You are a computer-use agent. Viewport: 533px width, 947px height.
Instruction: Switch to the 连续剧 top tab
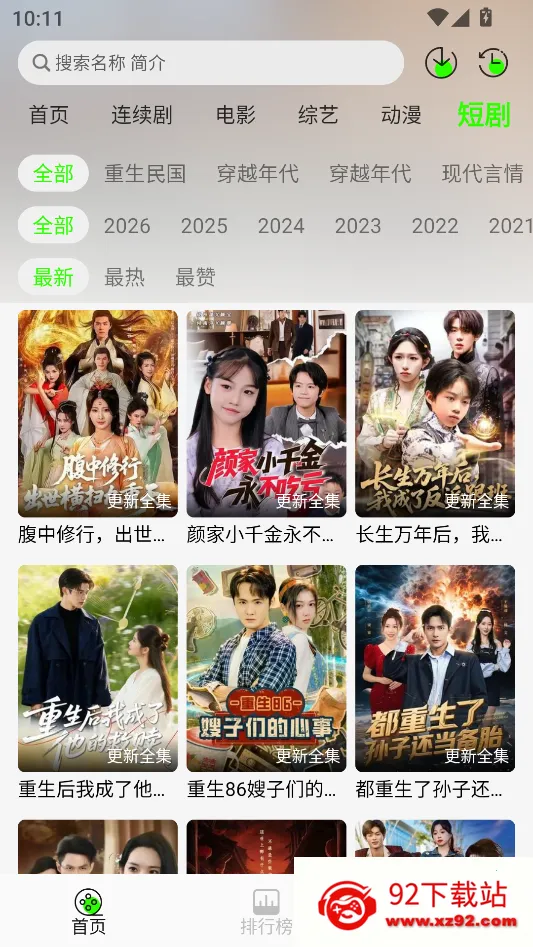tap(142, 115)
